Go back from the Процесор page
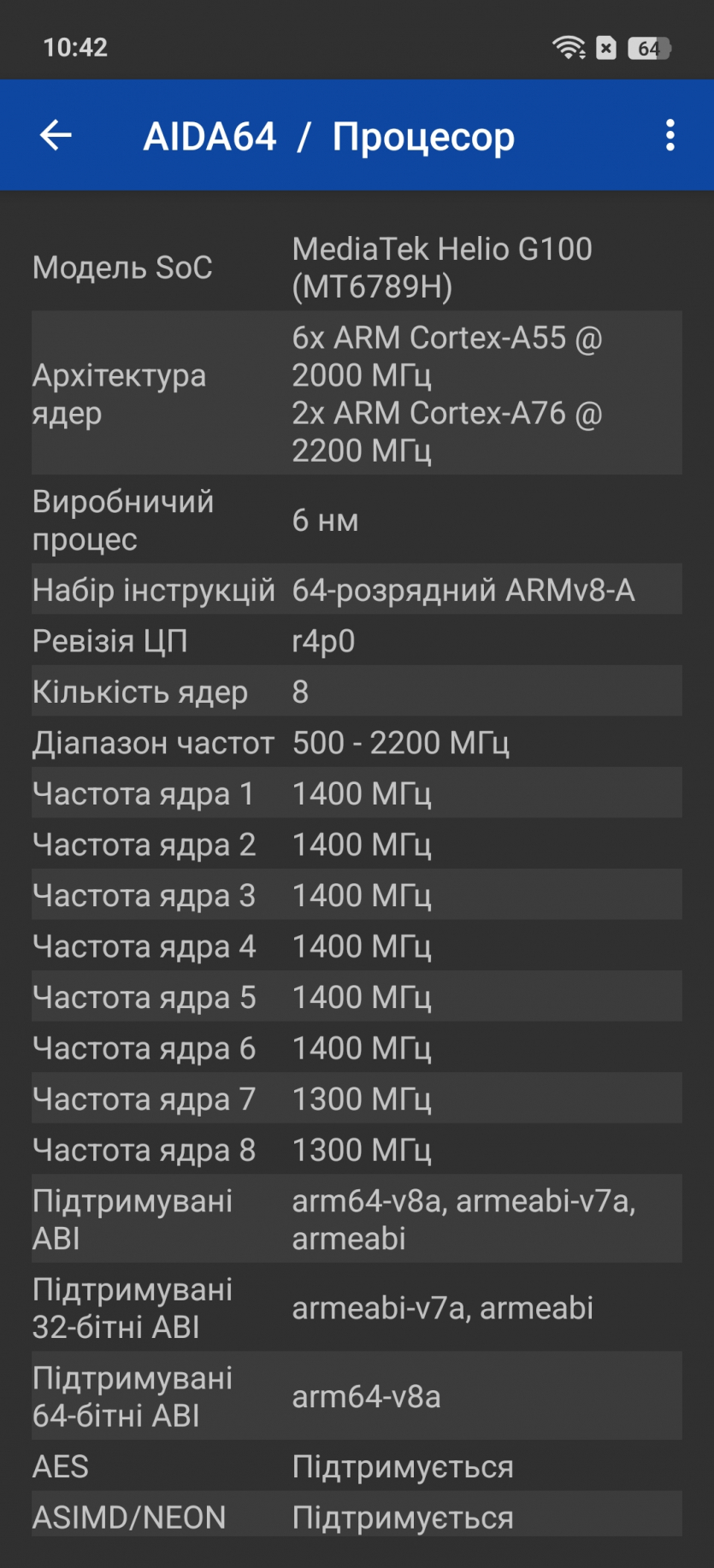The width and height of the screenshot is (714, 1568). (x=56, y=135)
